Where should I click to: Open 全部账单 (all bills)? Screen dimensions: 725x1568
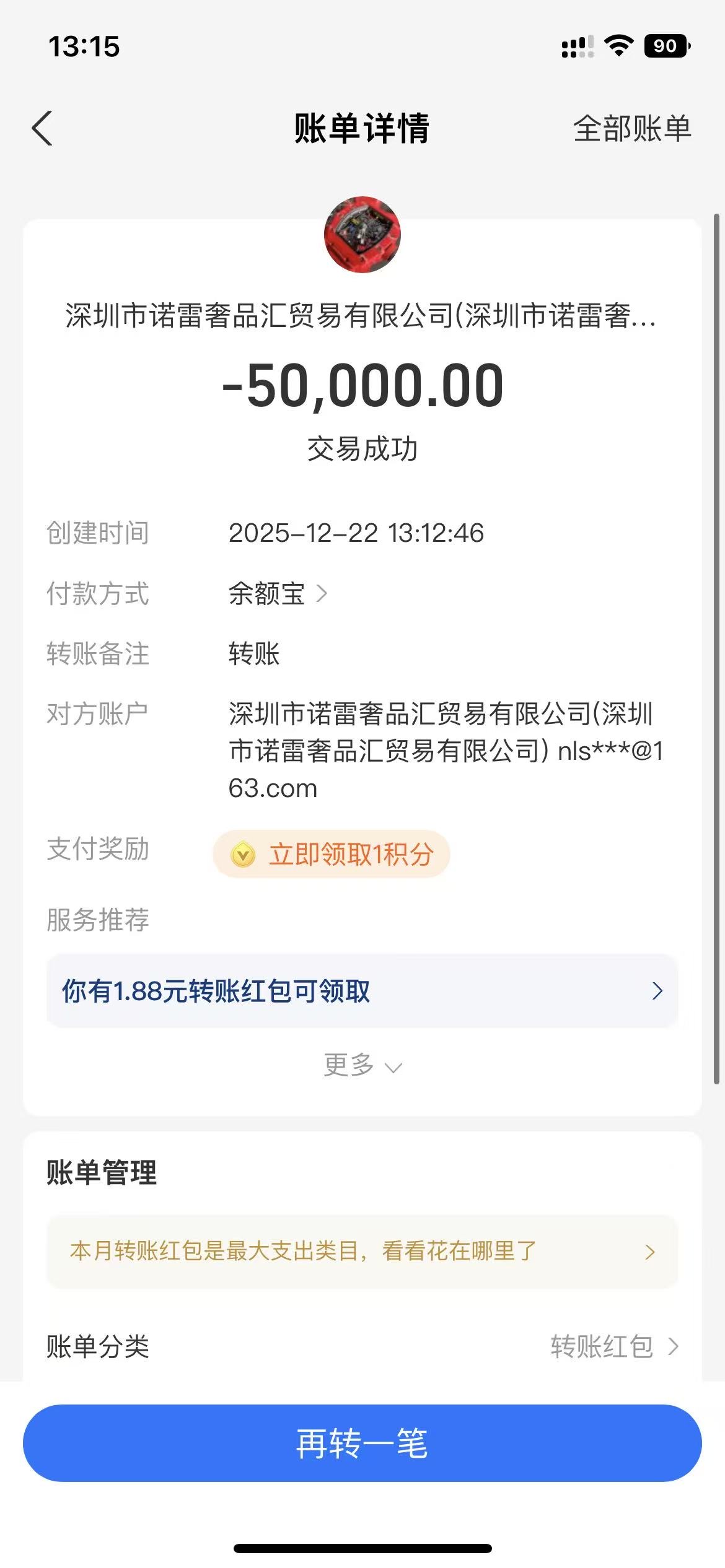point(631,129)
